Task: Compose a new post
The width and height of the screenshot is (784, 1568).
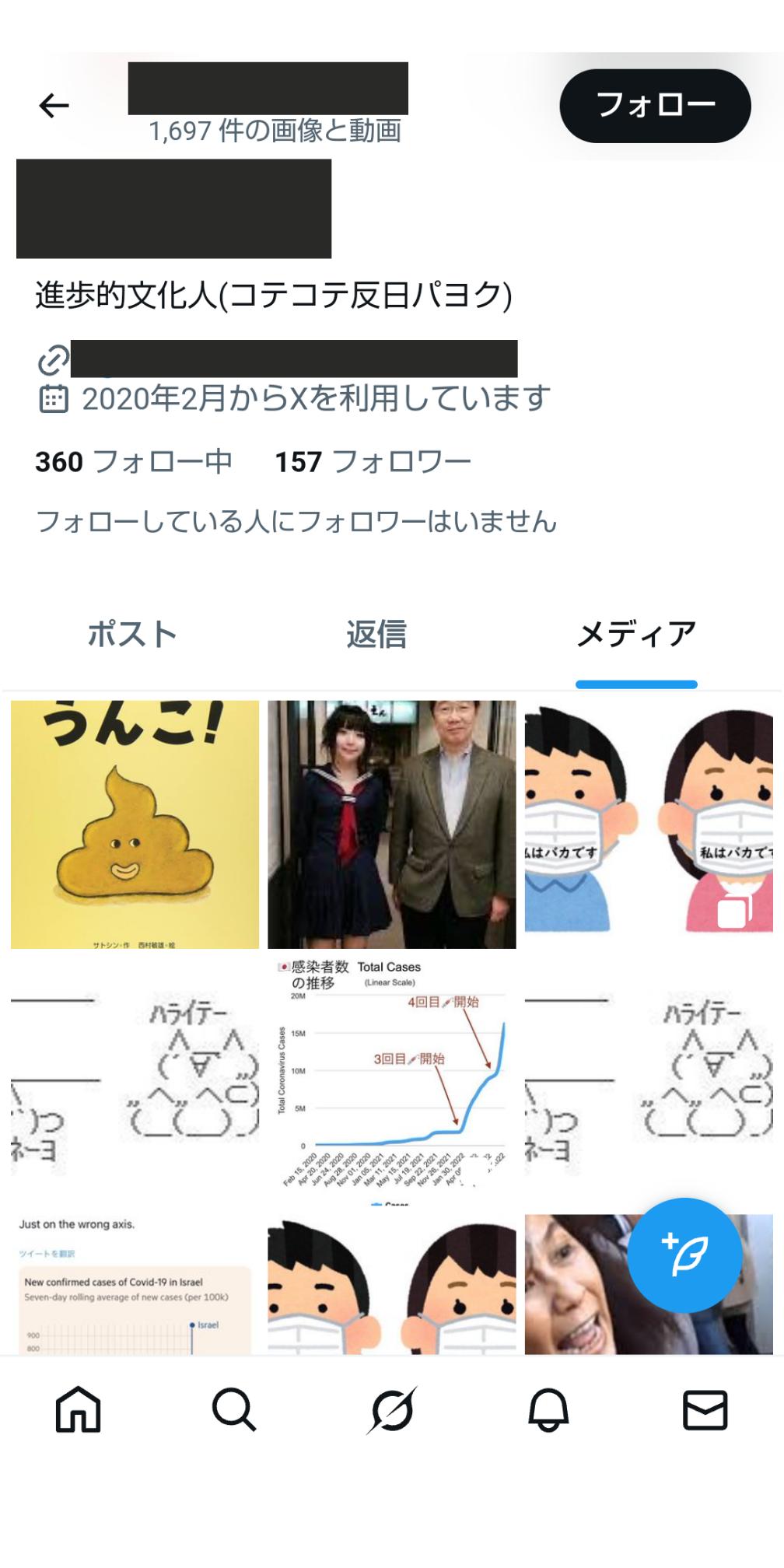Action: tap(684, 1255)
